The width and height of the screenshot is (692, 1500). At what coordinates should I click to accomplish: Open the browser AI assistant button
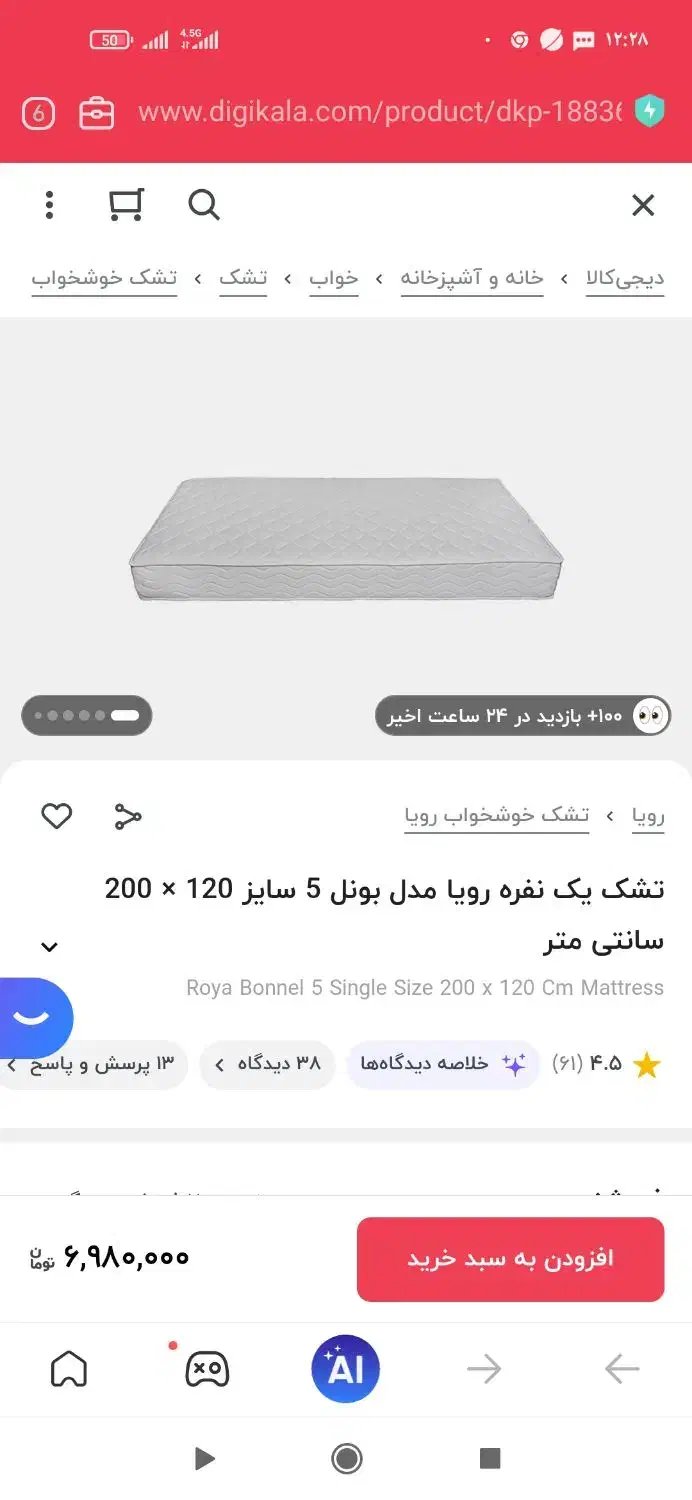tap(346, 1369)
